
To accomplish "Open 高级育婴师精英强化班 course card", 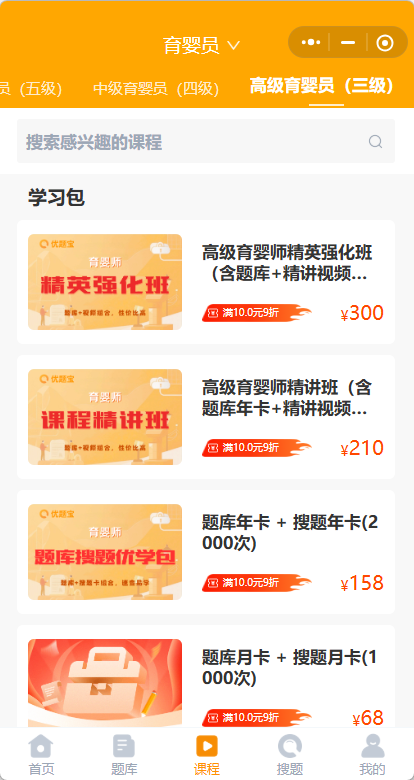I will [206, 282].
